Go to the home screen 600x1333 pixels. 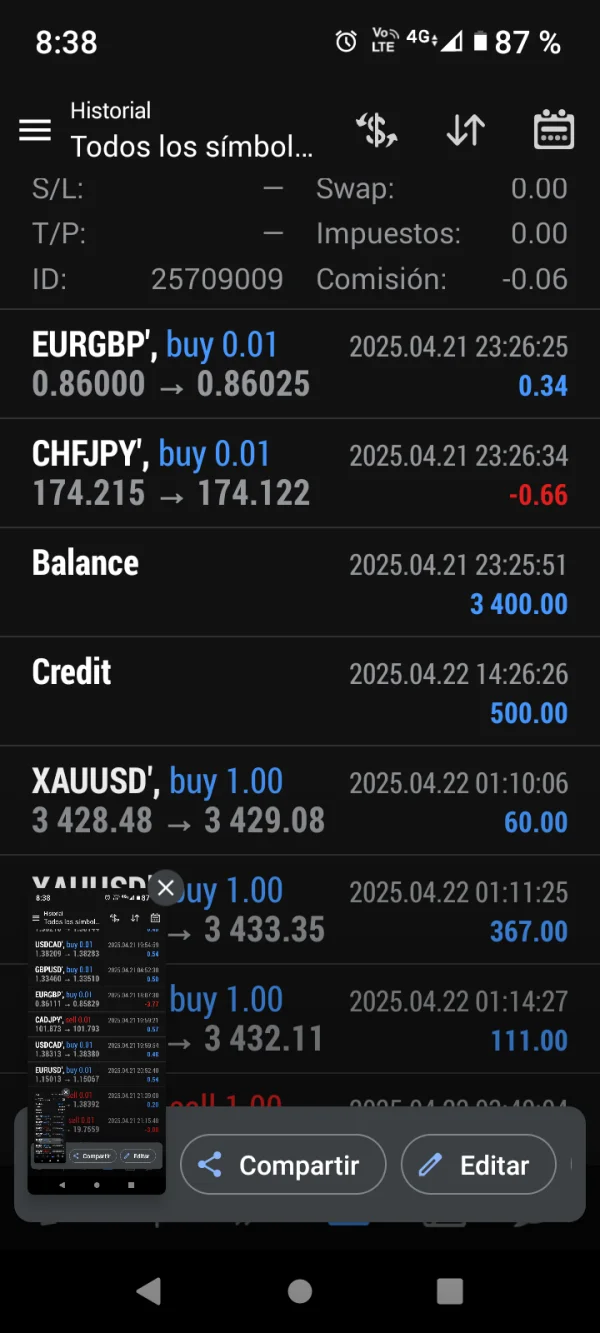point(300,1291)
